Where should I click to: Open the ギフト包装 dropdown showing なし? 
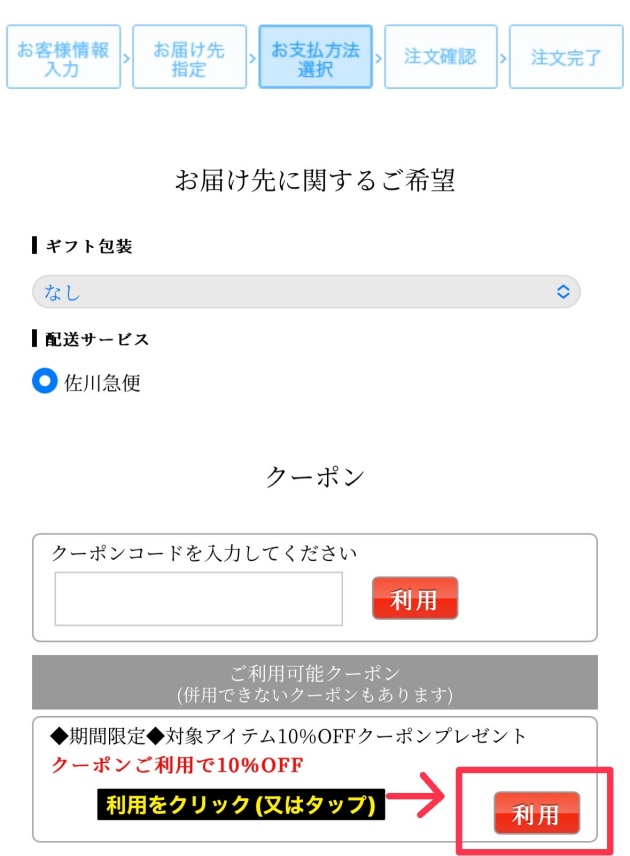pyautogui.click(x=306, y=292)
